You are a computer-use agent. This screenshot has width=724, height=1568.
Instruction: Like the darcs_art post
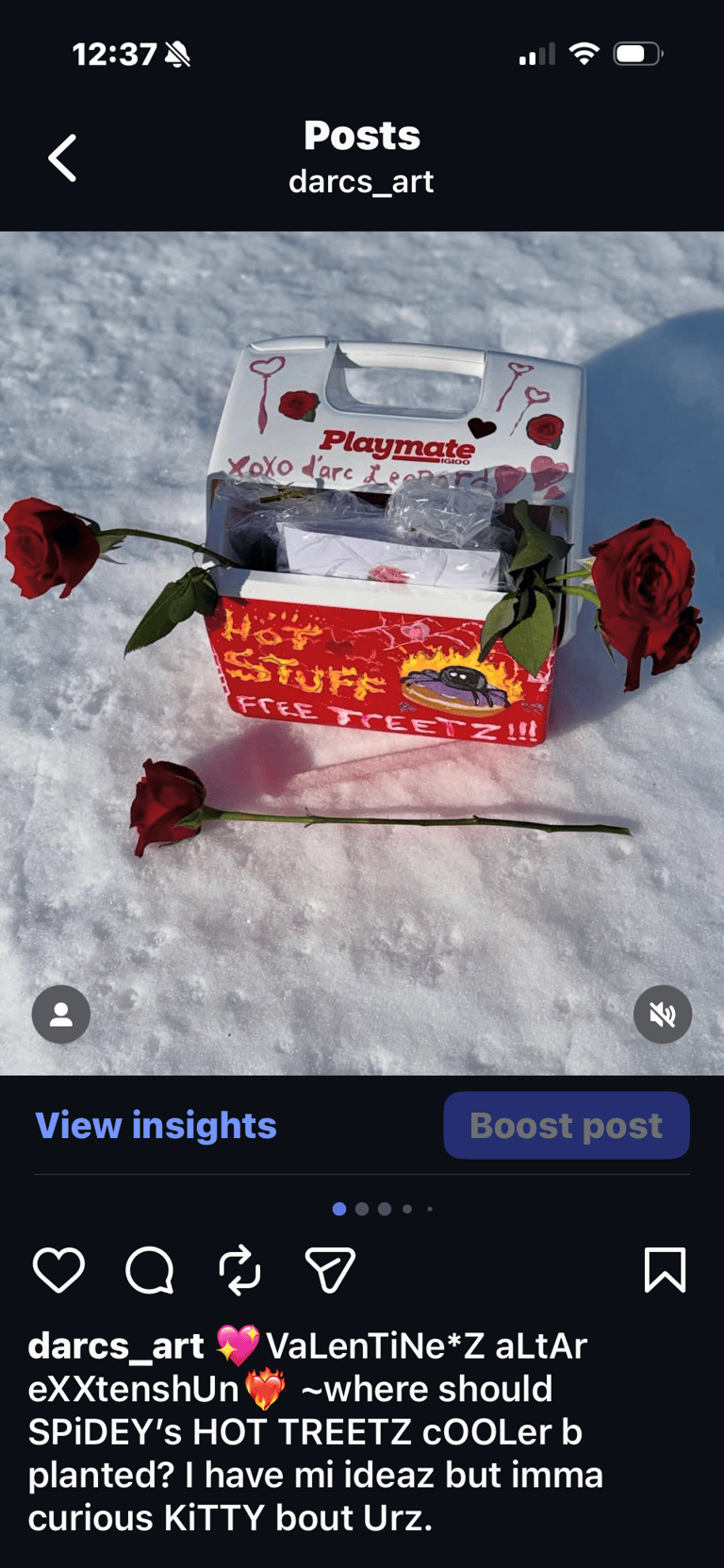click(58, 1269)
